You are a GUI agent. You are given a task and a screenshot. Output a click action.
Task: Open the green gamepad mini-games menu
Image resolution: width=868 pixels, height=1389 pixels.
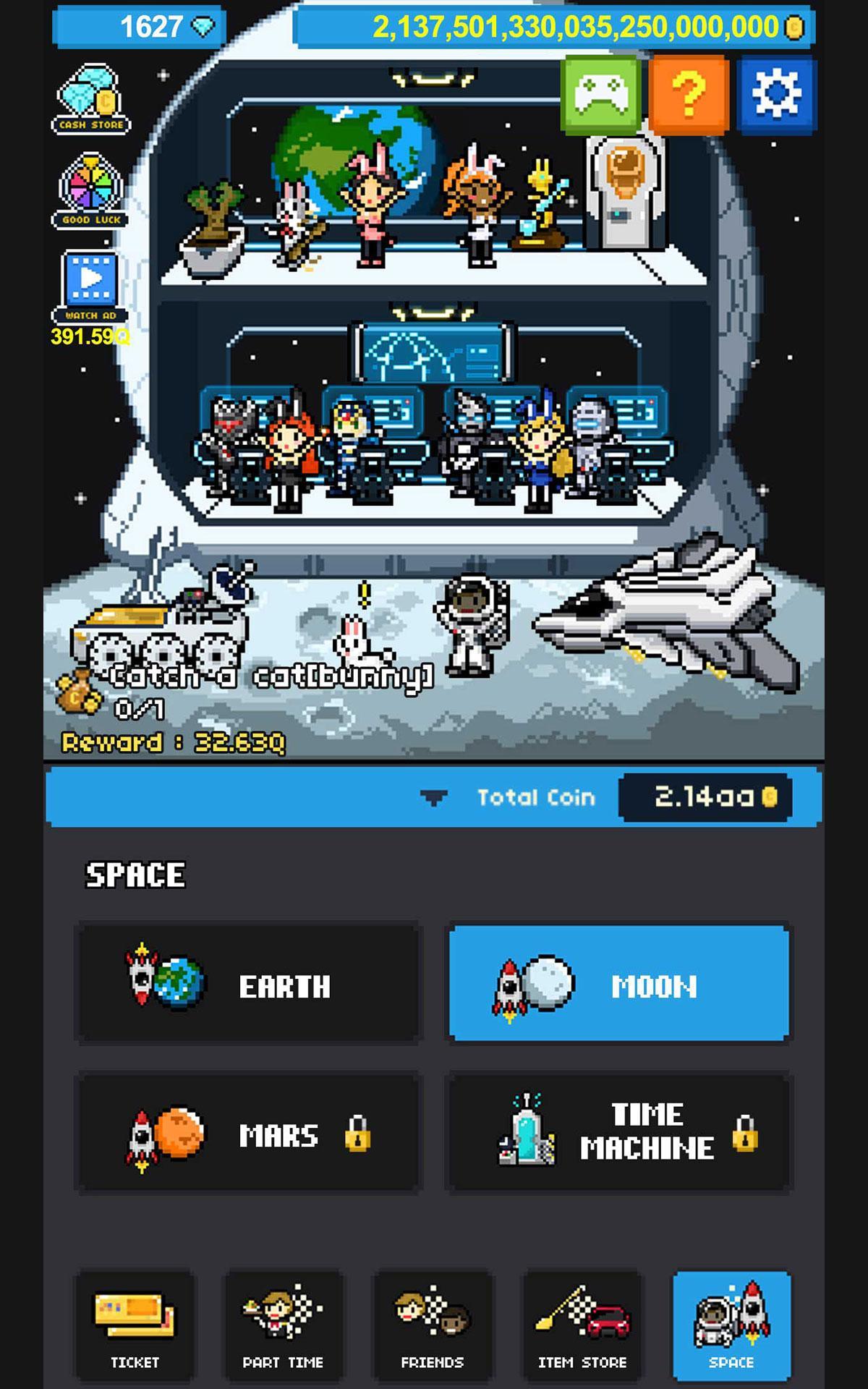602,94
